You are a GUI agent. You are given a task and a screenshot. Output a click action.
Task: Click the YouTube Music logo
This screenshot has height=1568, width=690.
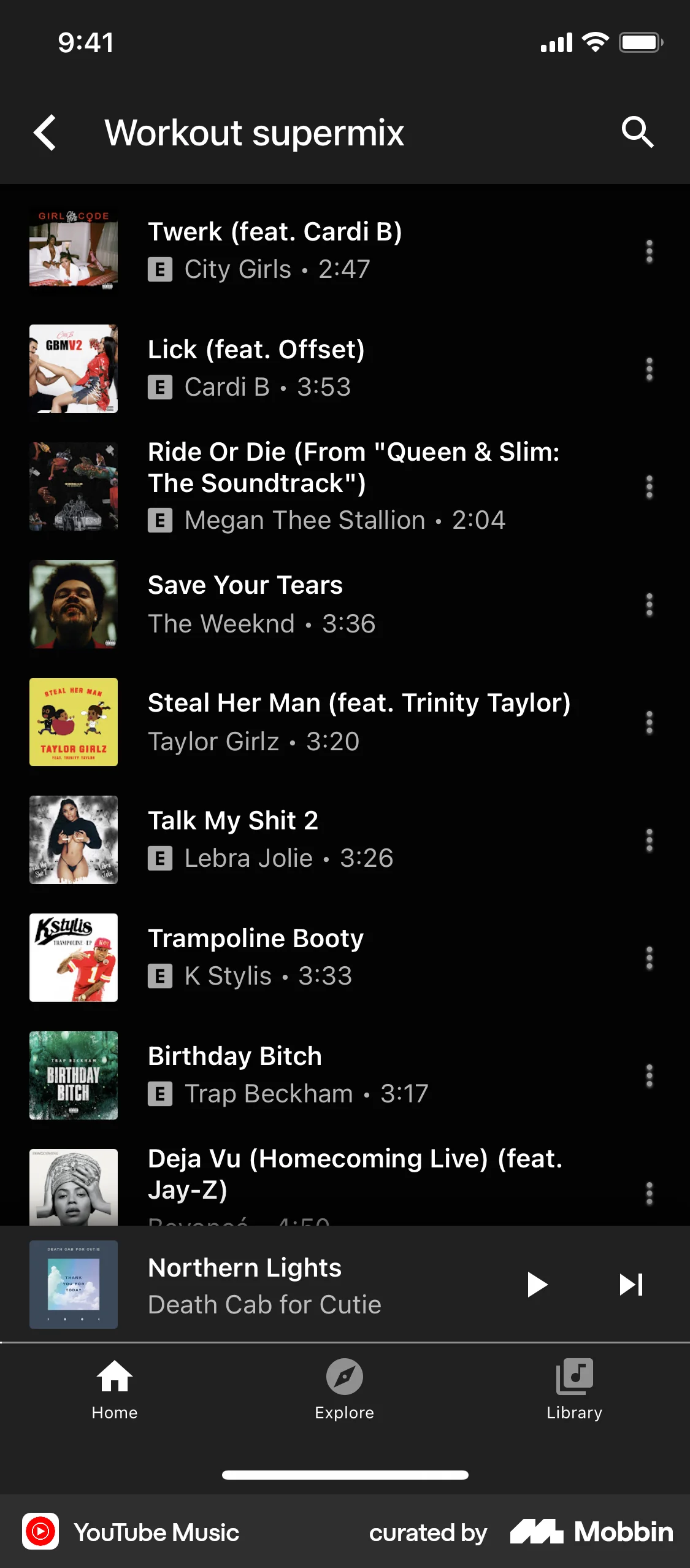pos(41,1532)
